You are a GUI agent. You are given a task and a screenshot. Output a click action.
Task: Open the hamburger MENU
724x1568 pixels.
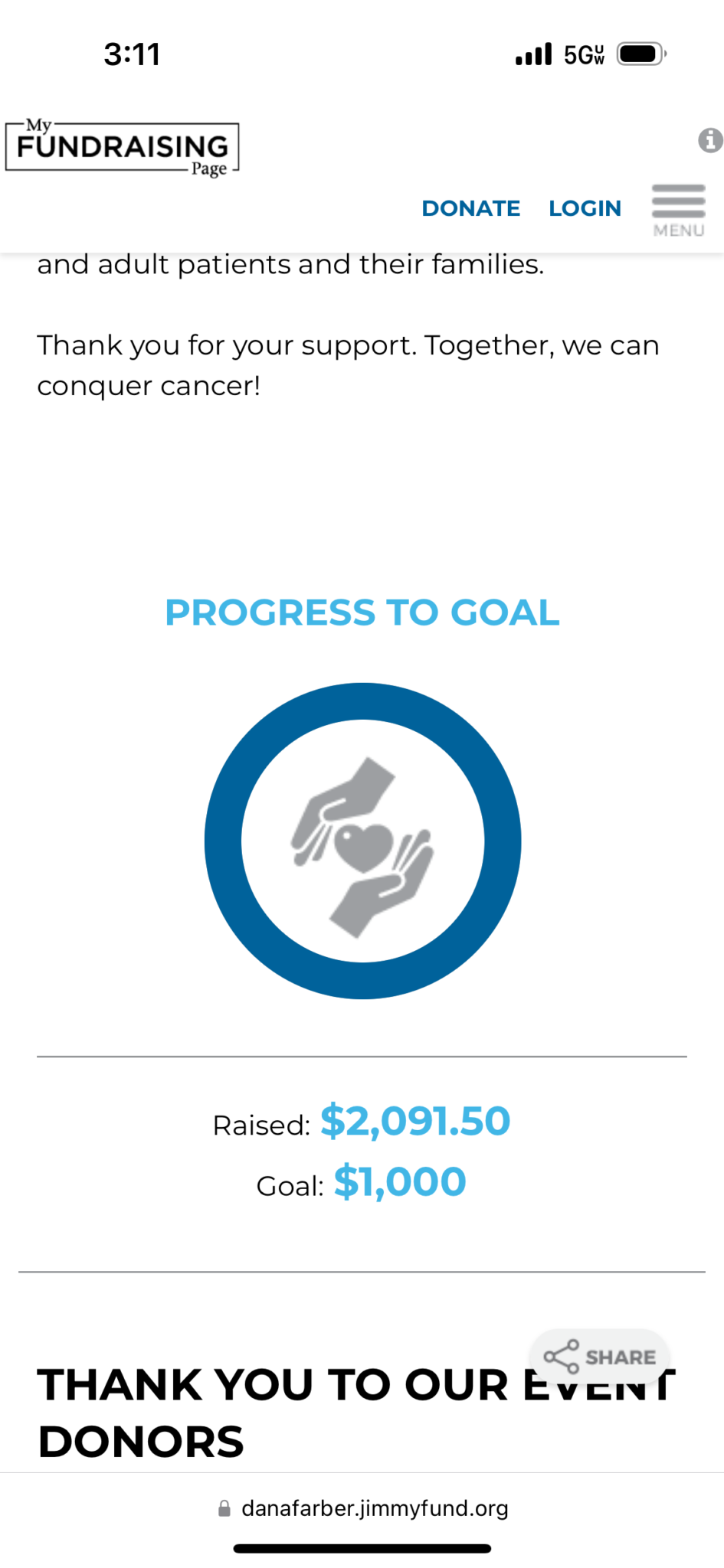(679, 211)
